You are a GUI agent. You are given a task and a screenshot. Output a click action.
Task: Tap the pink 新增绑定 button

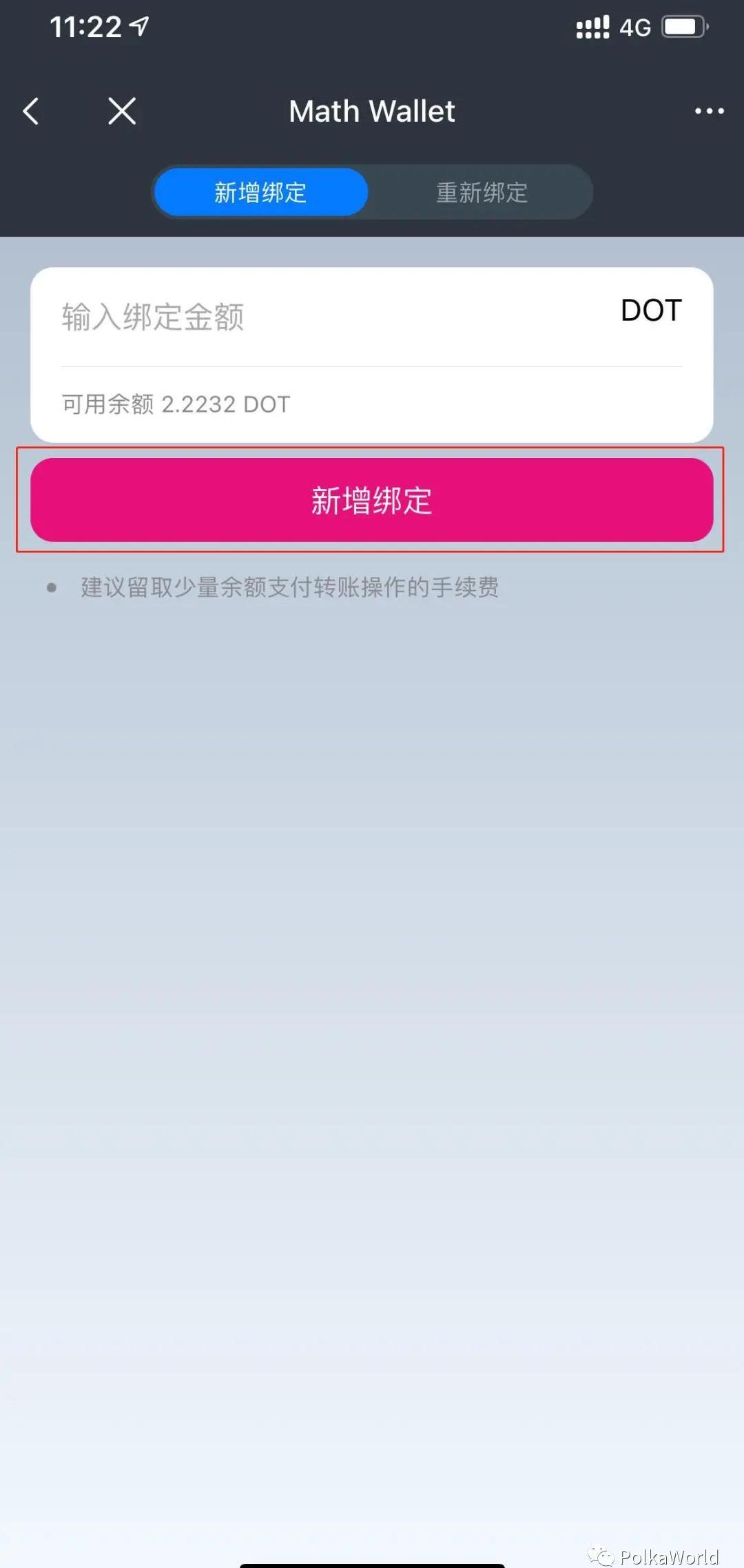pyautogui.click(x=371, y=500)
